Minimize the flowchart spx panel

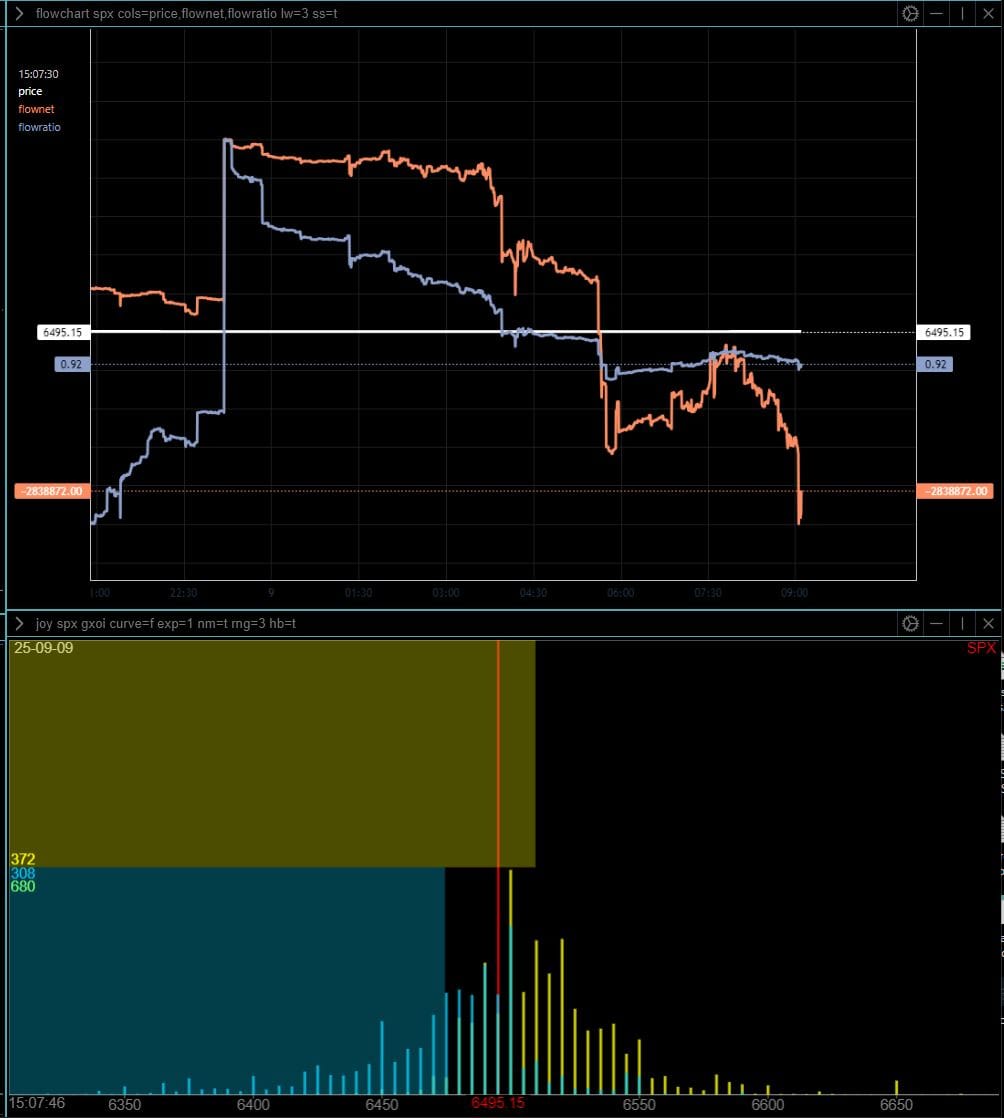[937, 14]
